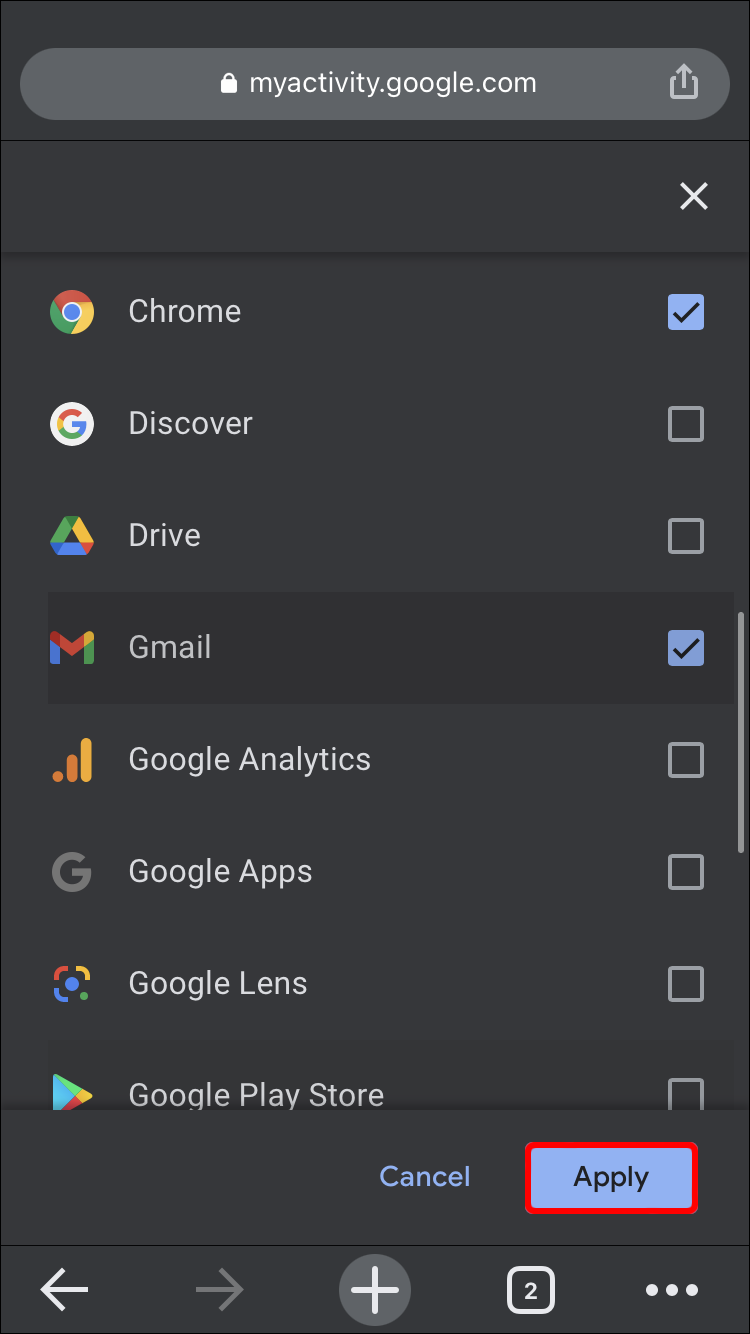Image resolution: width=750 pixels, height=1334 pixels.
Task: Open the browser overflow menu
Action: (x=671, y=1291)
